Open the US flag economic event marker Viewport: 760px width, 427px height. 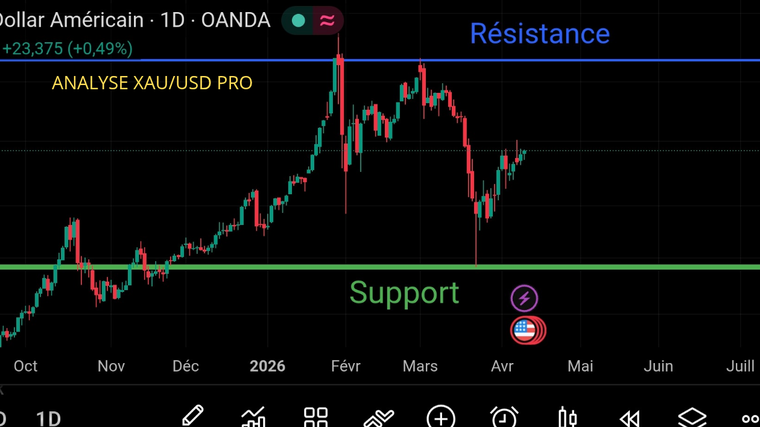[525, 330]
